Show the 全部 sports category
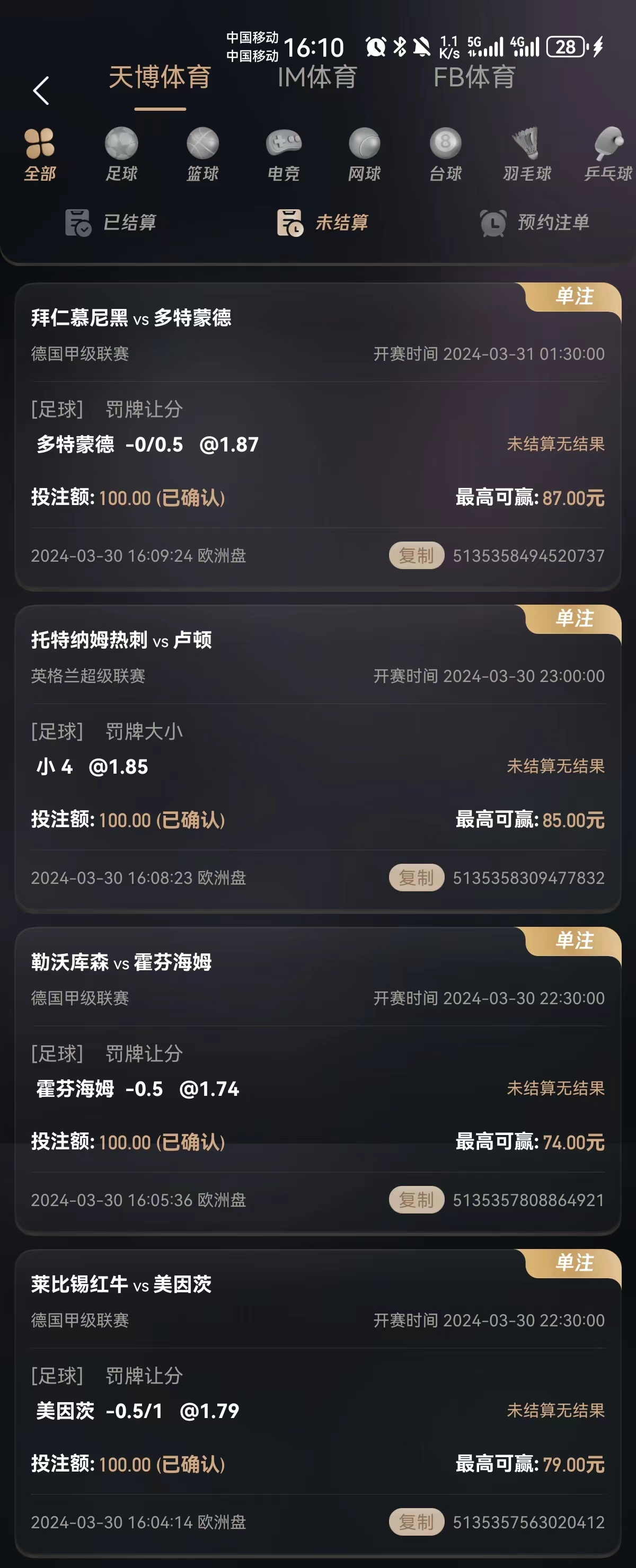636x1568 pixels. 40,155
